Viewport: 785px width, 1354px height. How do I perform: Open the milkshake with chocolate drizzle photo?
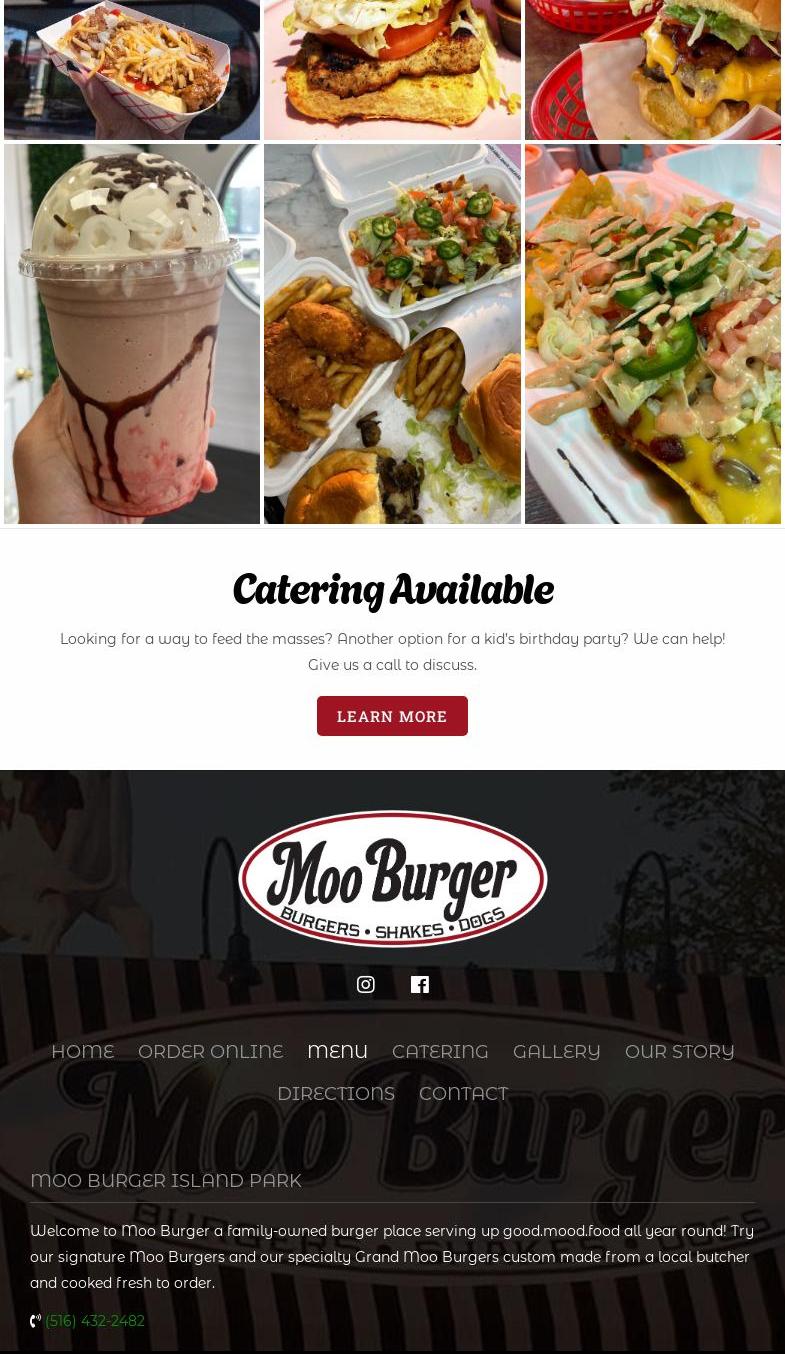pyautogui.click(x=132, y=333)
